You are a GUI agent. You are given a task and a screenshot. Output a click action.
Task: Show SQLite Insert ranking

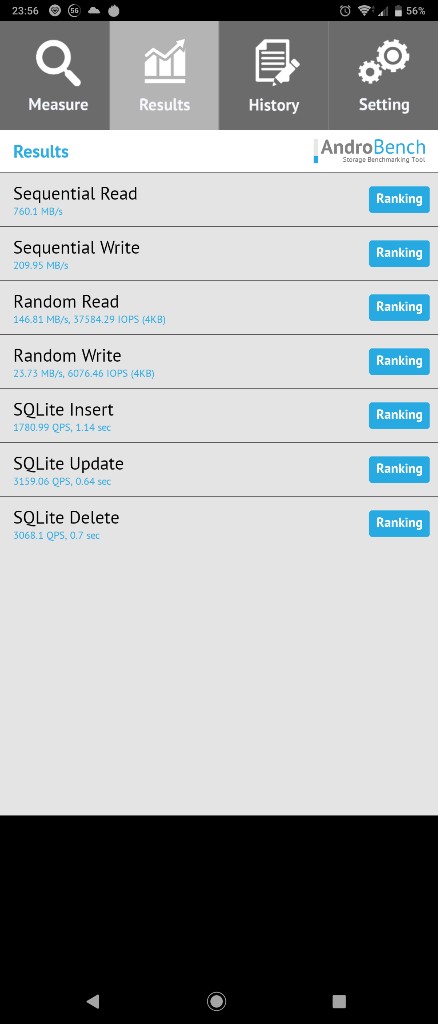coord(399,415)
